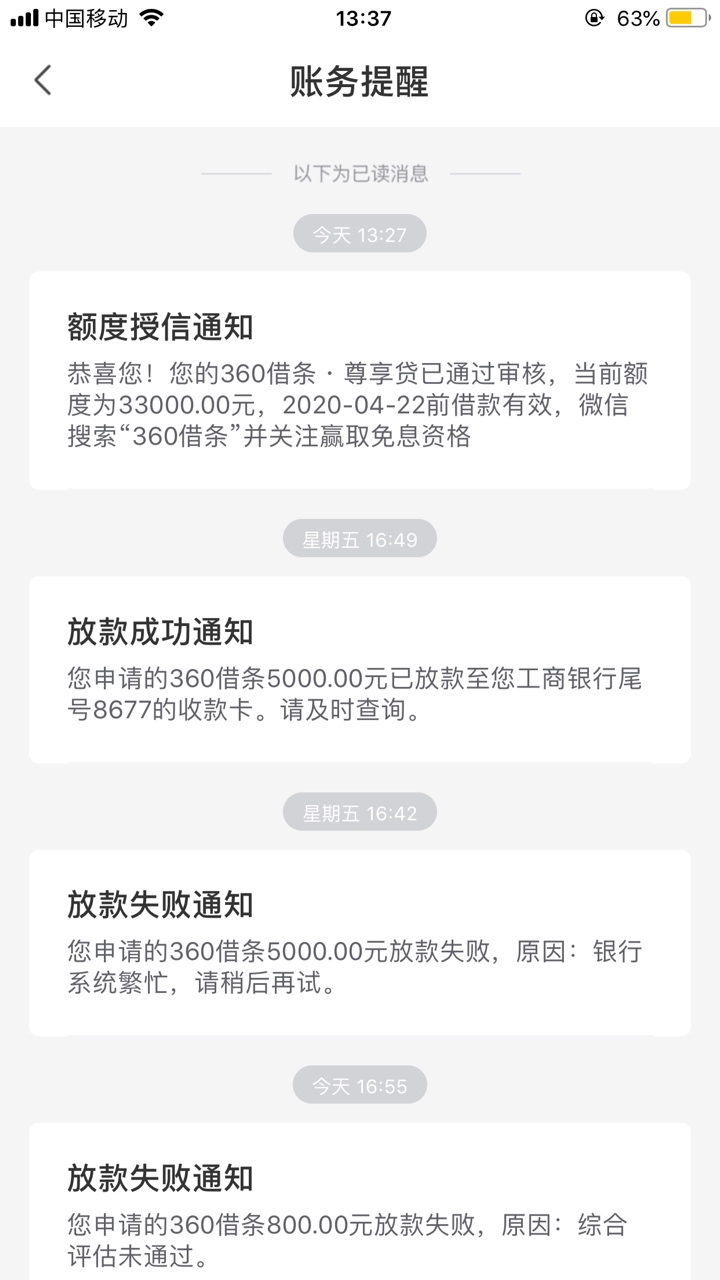Open the 放款成功通知 message card
Viewport: 720px width, 1280px height.
[360, 670]
